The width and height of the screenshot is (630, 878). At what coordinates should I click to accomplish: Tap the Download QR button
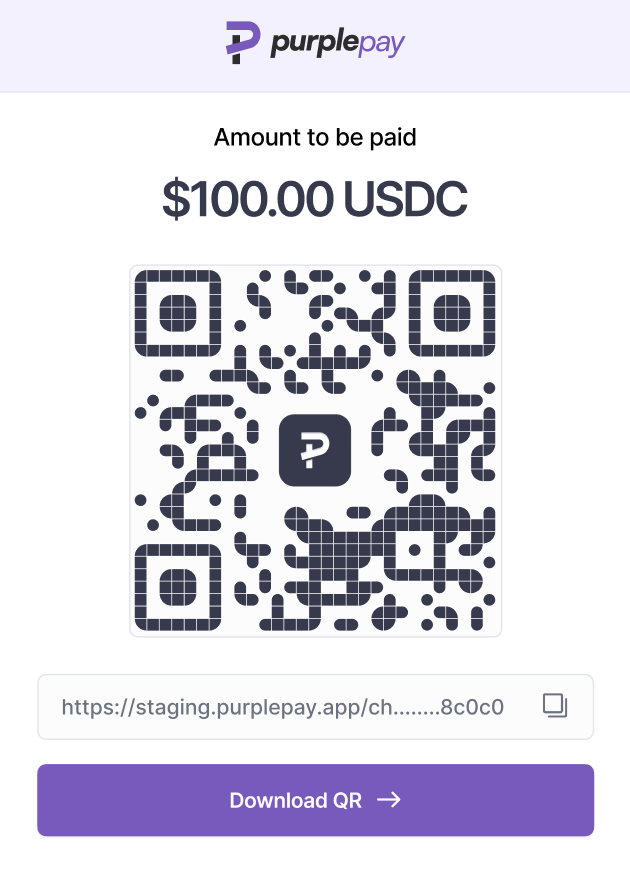click(315, 800)
